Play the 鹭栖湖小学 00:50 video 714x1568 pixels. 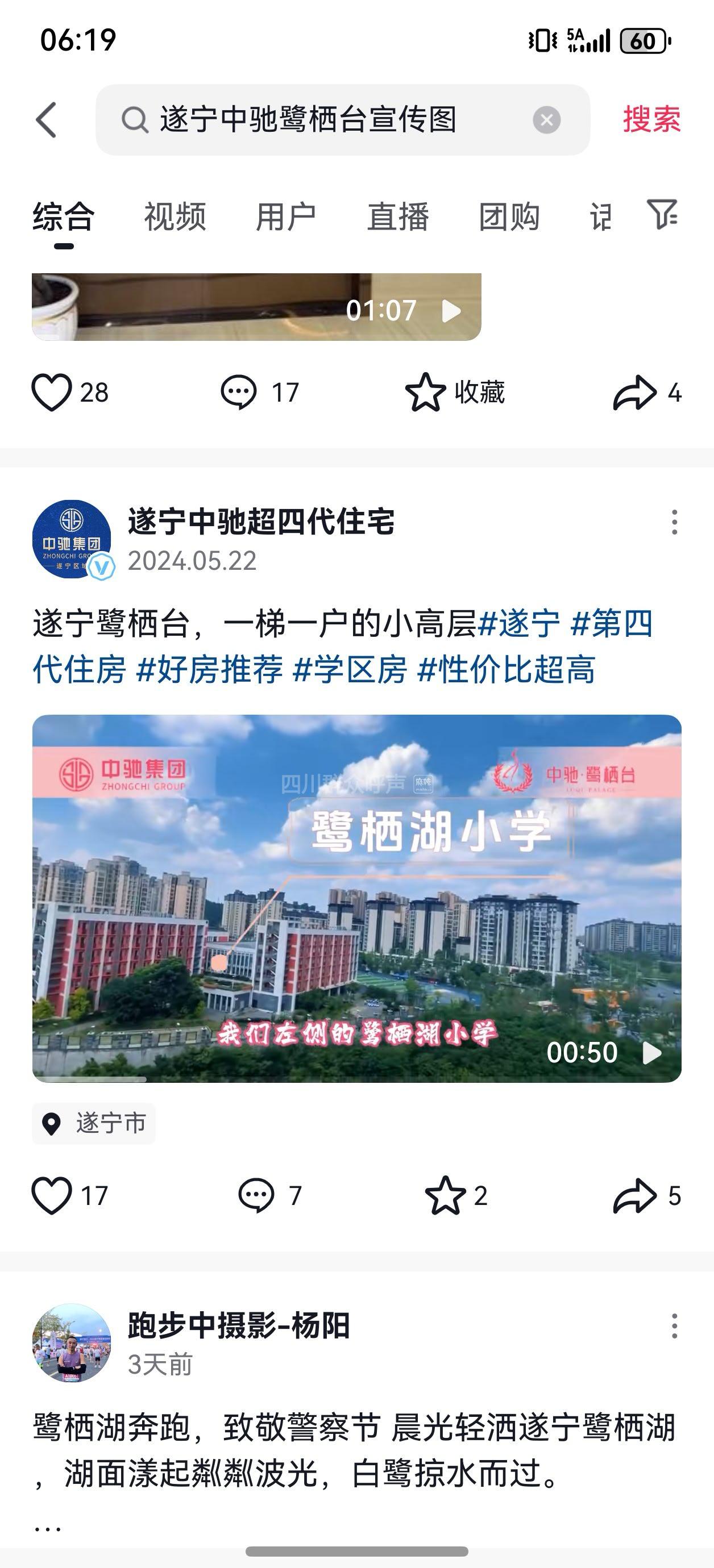point(356,898)
